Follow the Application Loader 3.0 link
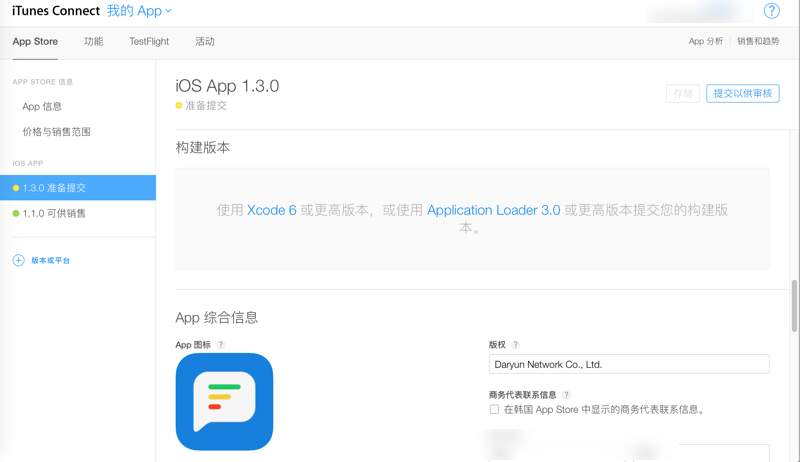The image size is (800, 462). coord(493,210)
